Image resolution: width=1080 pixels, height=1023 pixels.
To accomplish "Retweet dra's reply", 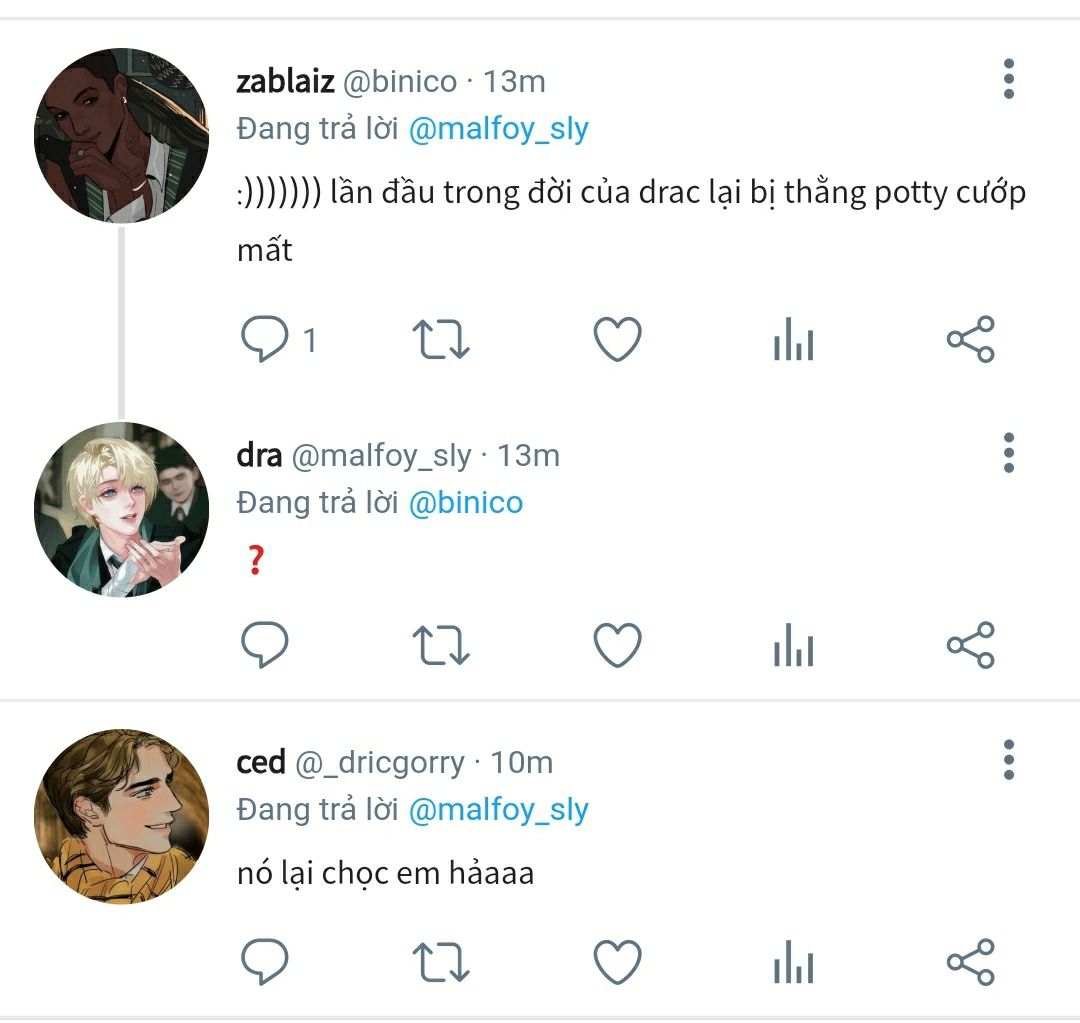I will (x=441, y=645).
